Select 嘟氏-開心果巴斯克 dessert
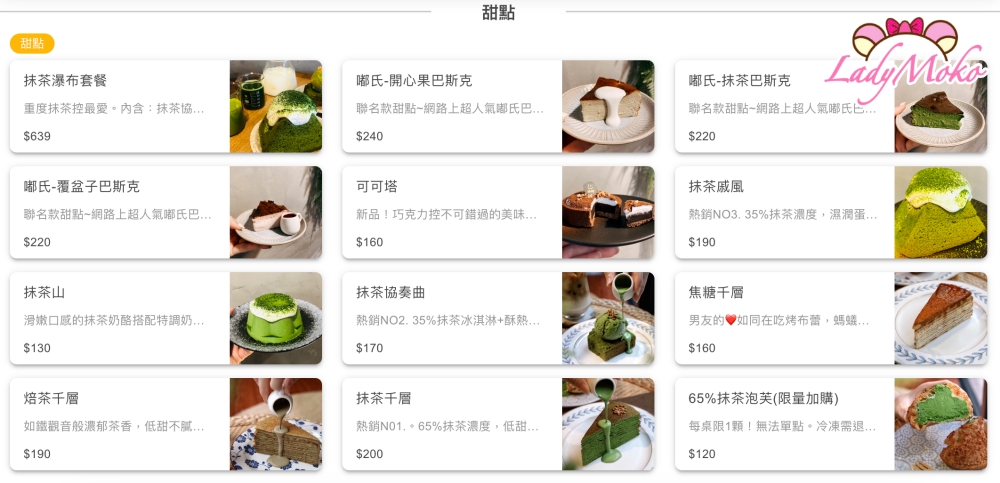The height and width of the screenshot is (483, 1000). click(498, 106)
